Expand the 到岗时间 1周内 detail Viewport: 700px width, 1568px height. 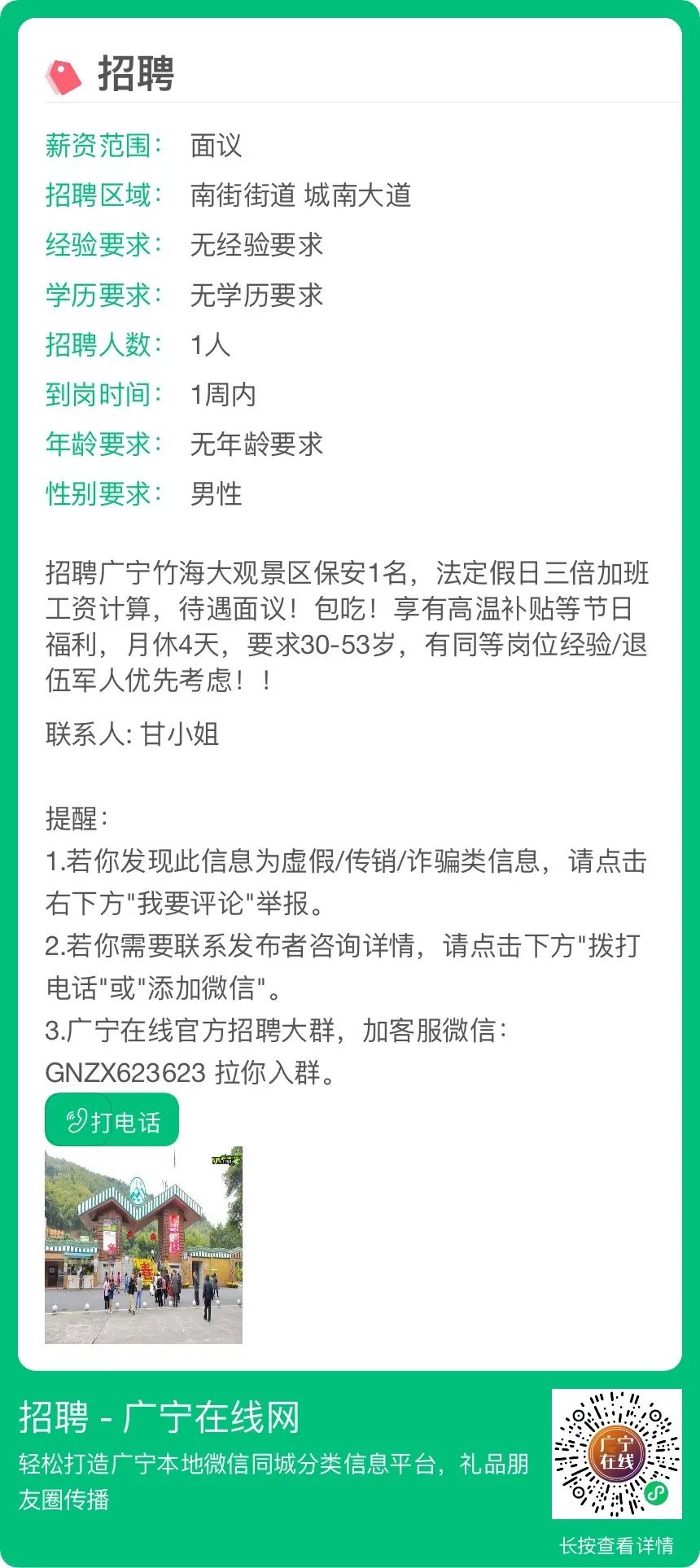click(x=222, y=396)
